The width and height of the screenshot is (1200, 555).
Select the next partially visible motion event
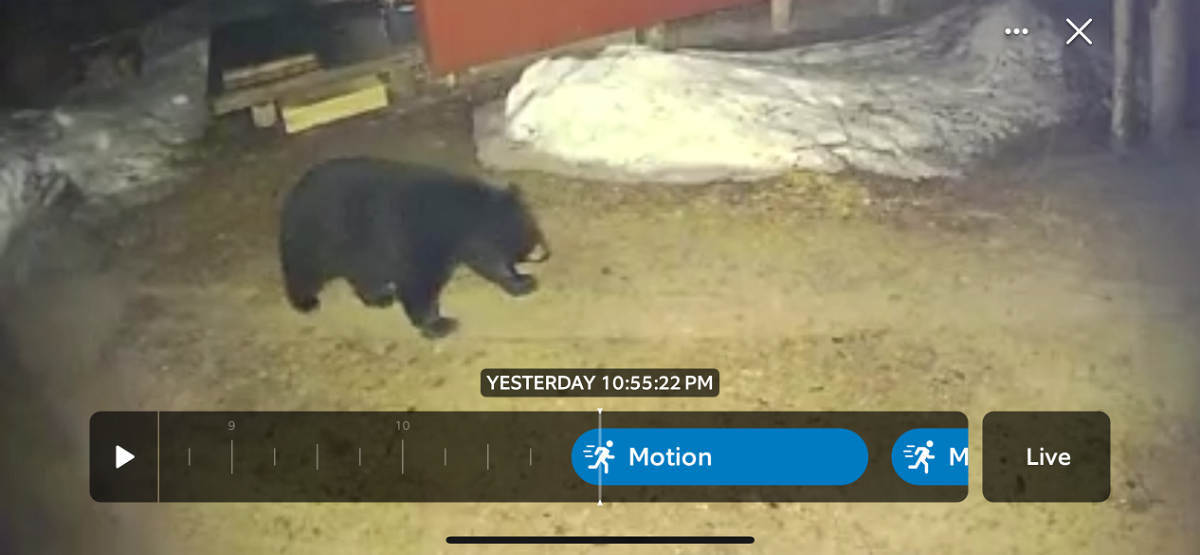pos(931,457)
